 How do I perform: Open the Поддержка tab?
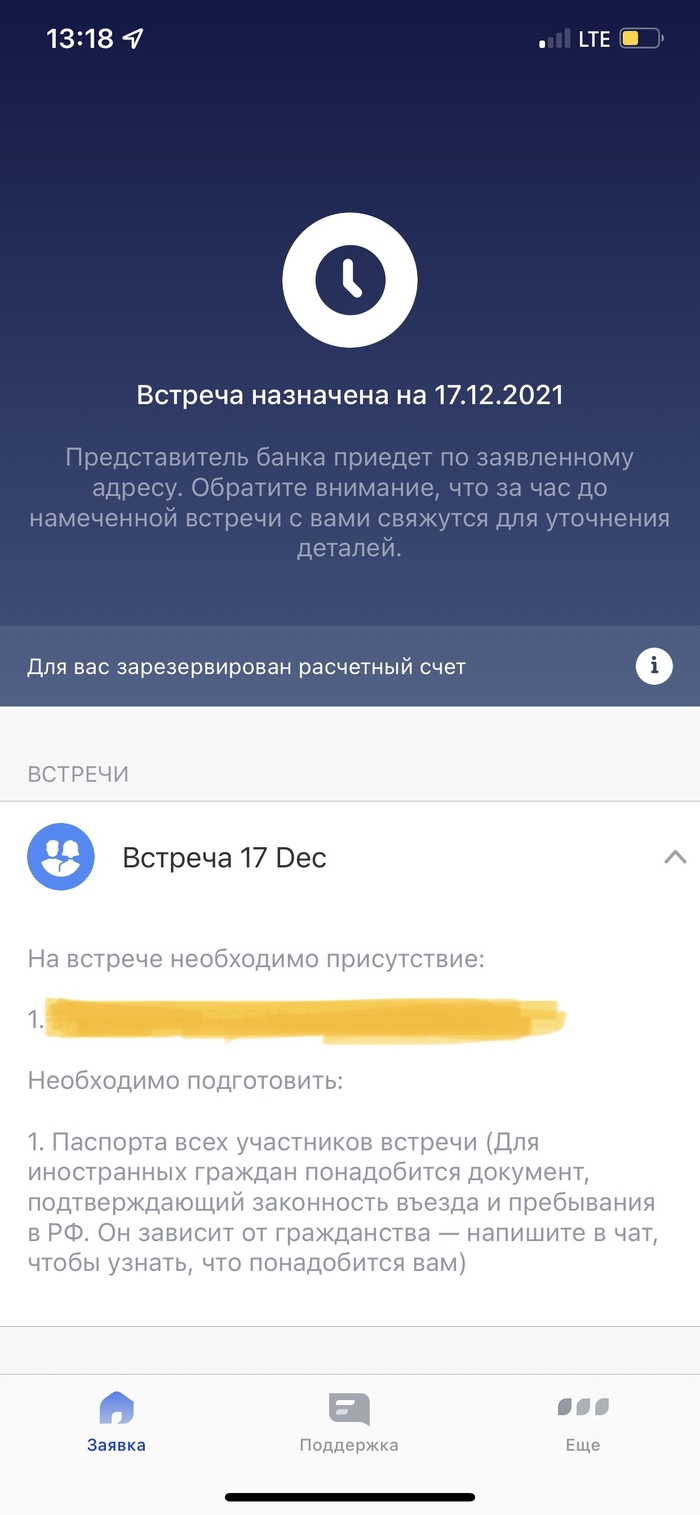pyautogui.click(x=349, y=1422)
